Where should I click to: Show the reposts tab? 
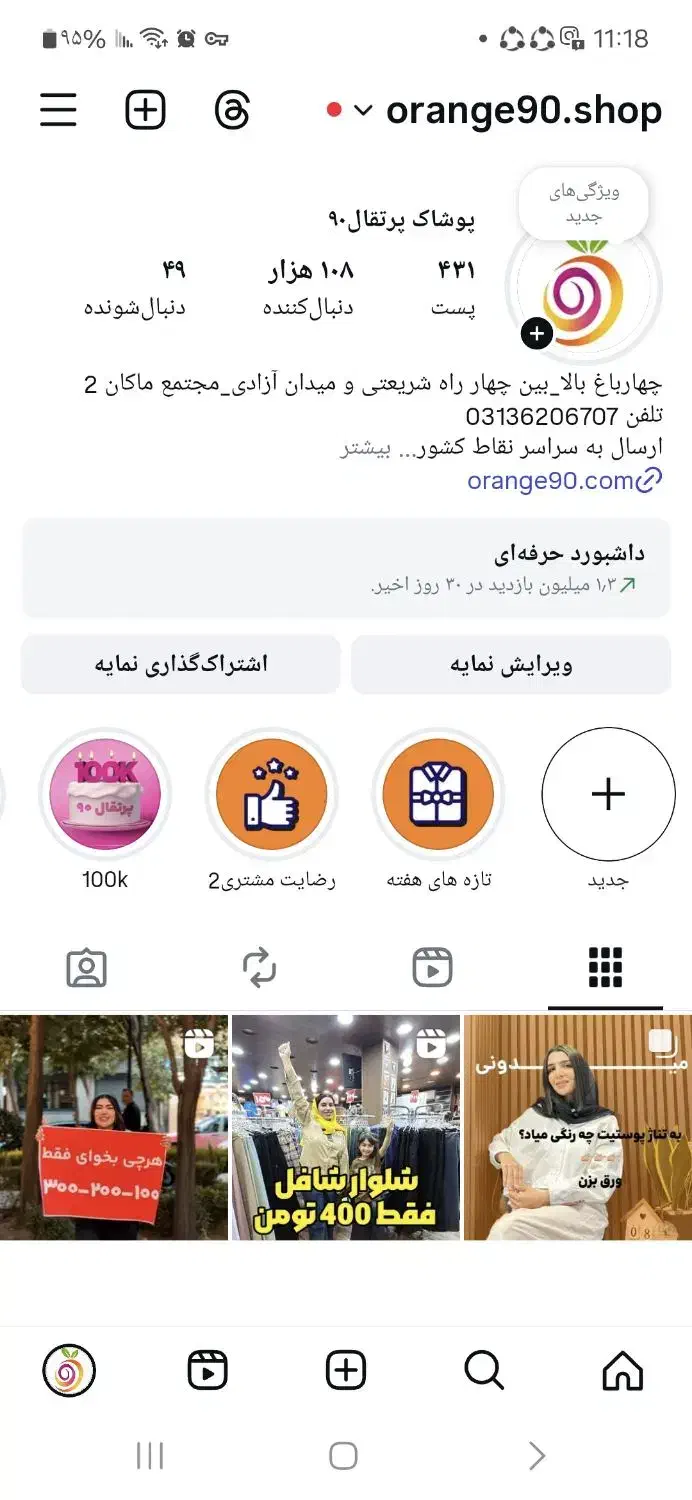259,967
